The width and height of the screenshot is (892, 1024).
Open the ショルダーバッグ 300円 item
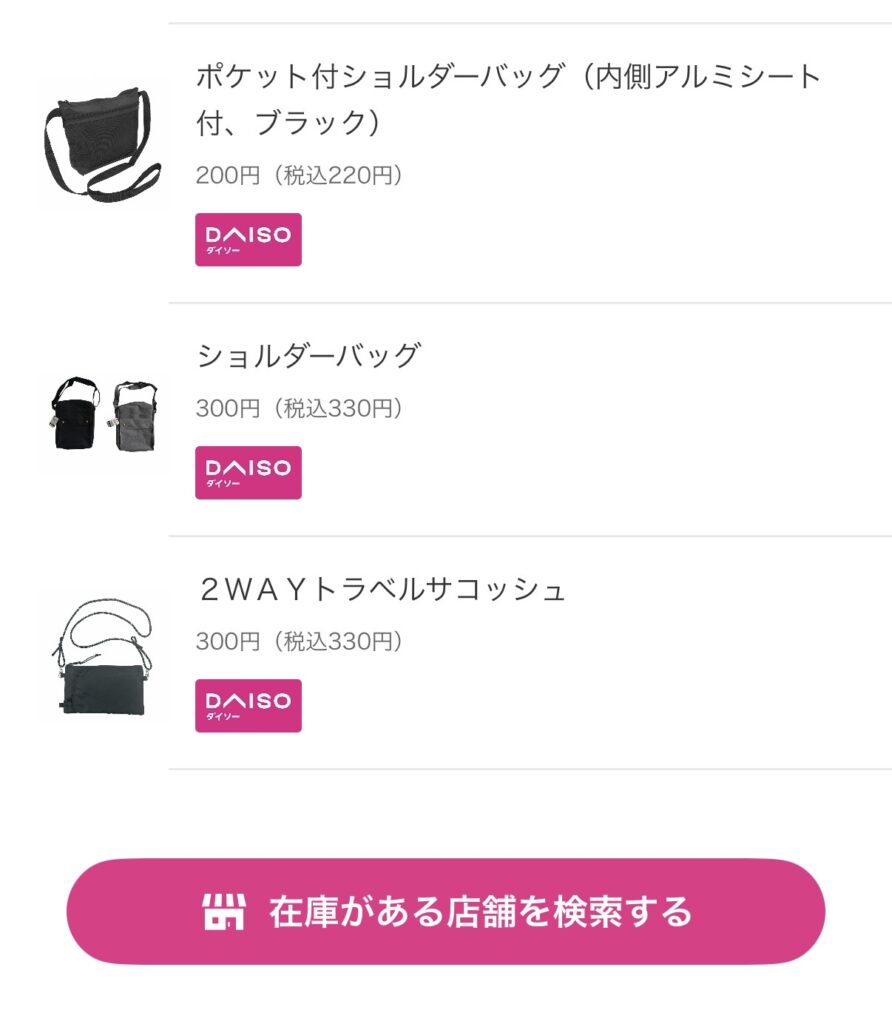(309, 356)
